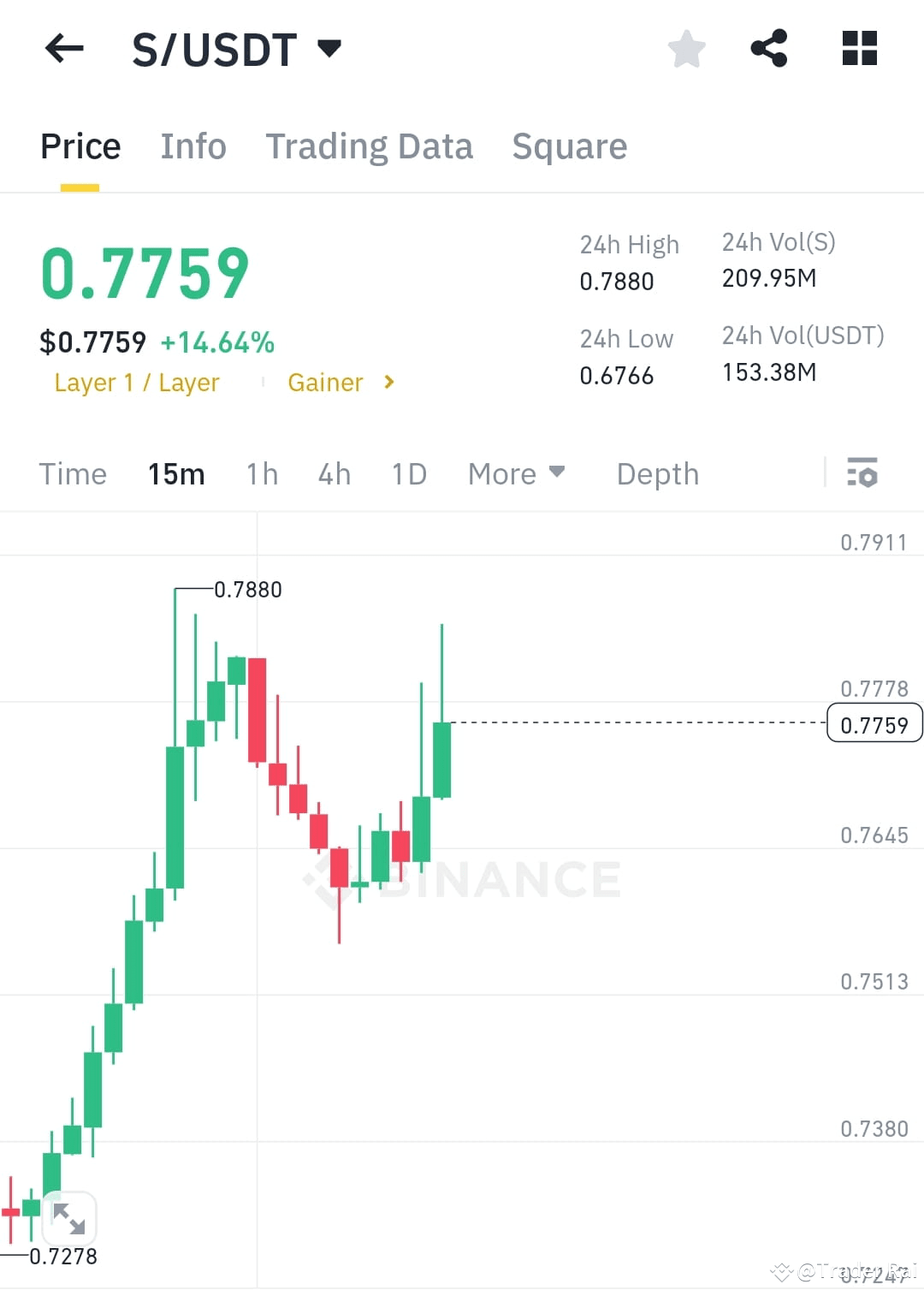Switch to the Trading Data tab
The width and height of the screenshot is (924, 1290).
coord(370,146)
